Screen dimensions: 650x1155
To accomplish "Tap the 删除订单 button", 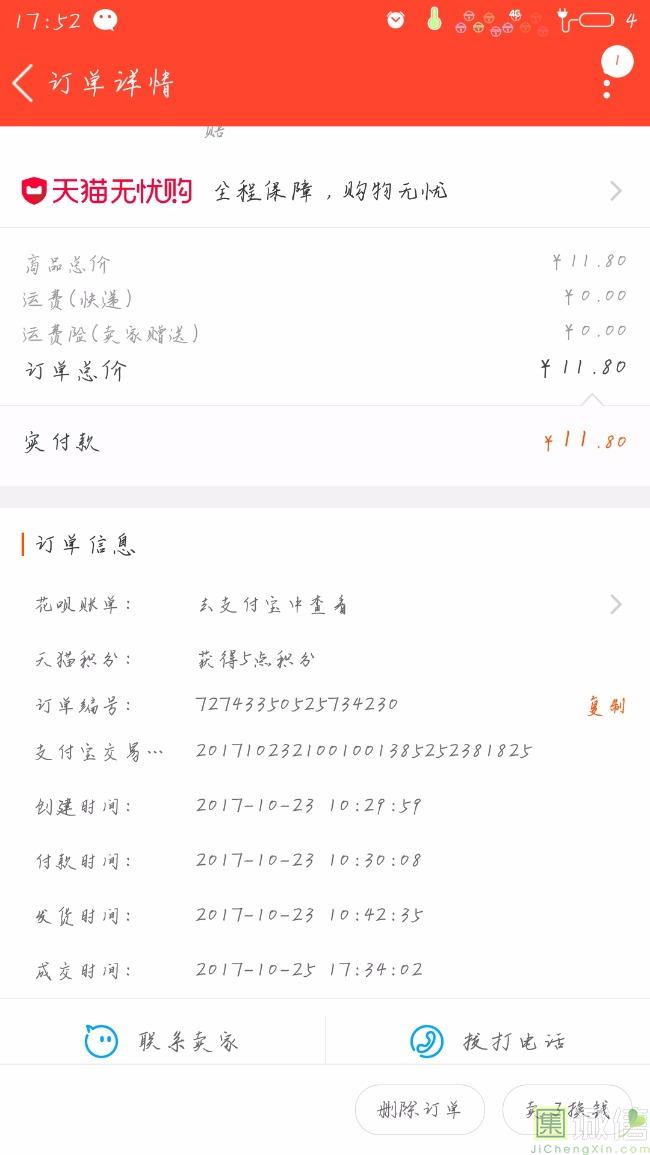I will (x=420, y=1110).
